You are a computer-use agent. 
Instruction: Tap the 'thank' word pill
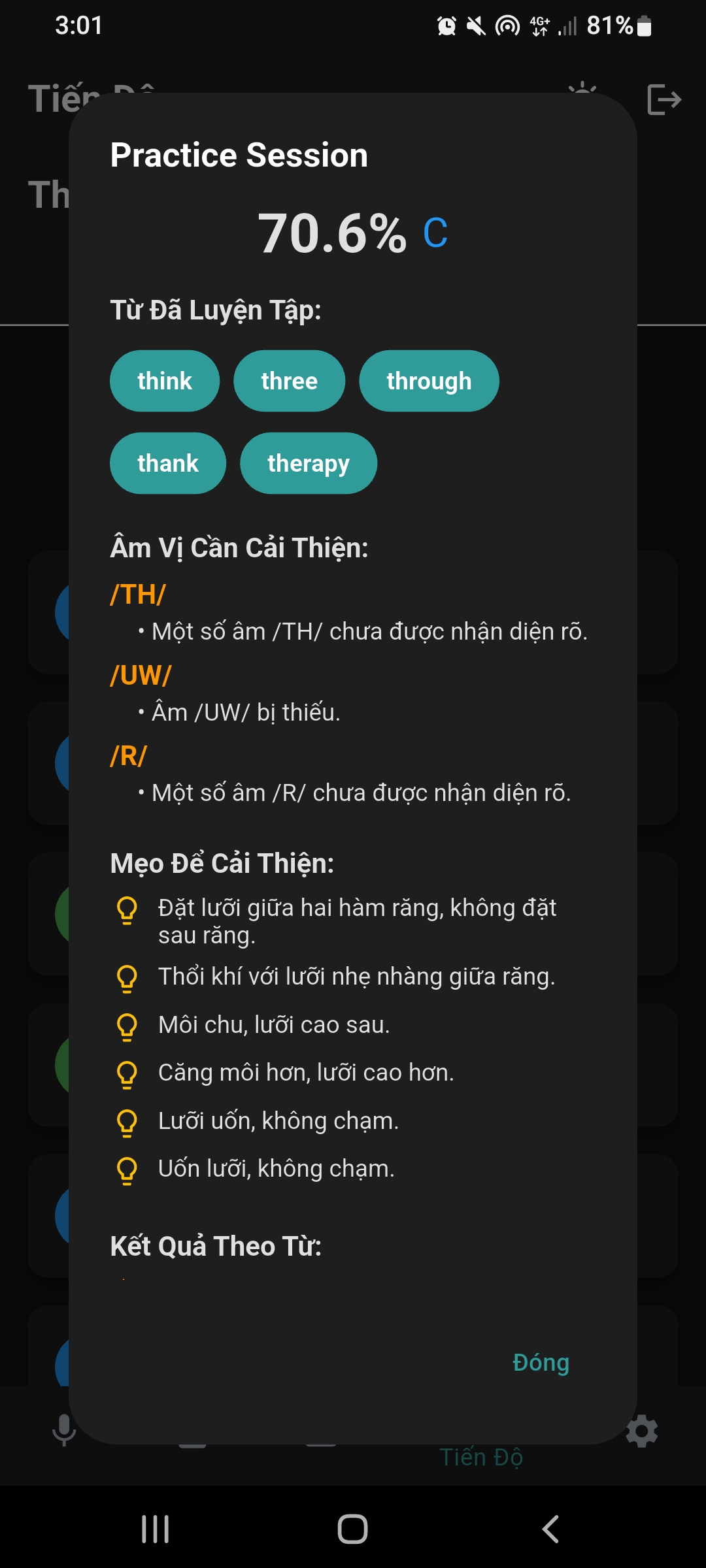click(167, 463)
